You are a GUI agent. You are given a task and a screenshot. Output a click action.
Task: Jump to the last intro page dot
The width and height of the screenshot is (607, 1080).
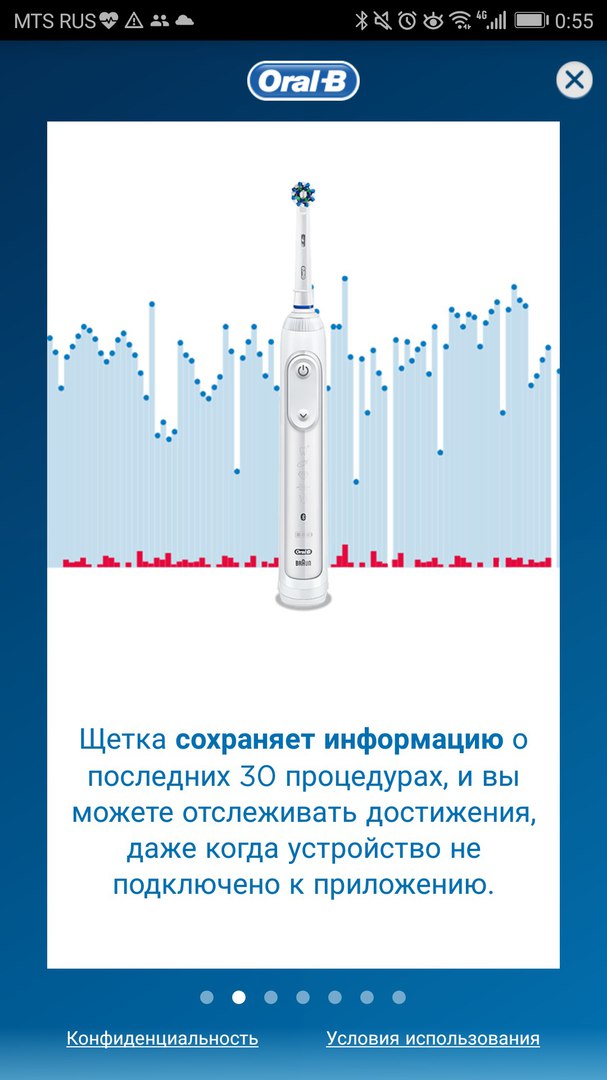click(399, 997)
